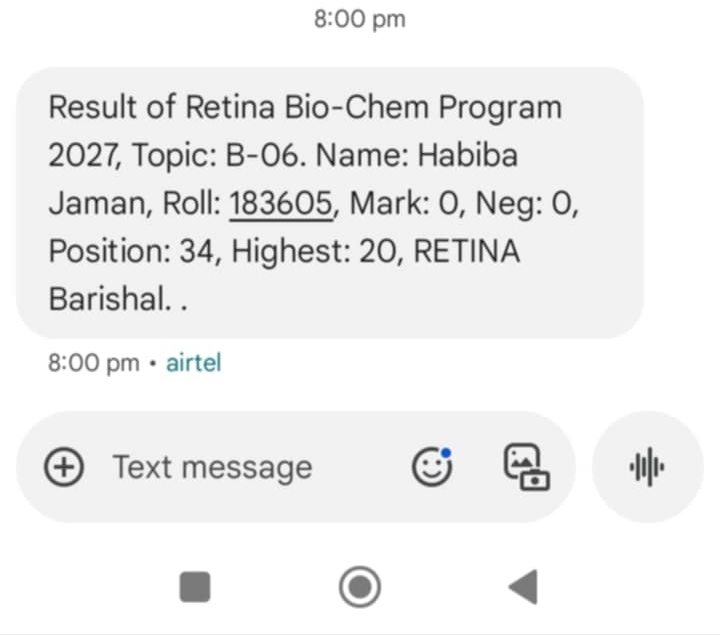This screenshot has height=635, width=720.
Task: Tap the underlined roll number 183605
Action: (281, 204)
